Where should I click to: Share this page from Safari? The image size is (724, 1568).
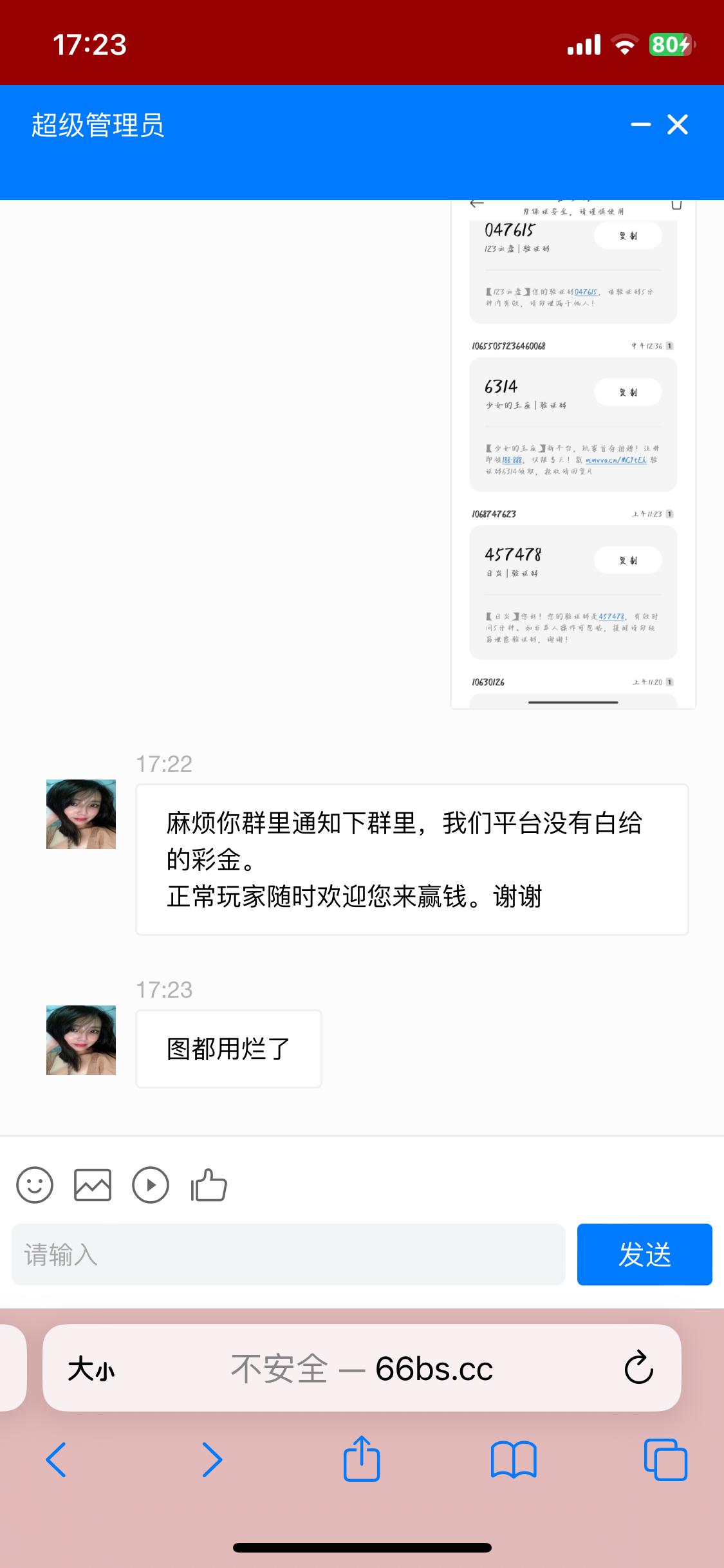point(362,1459)
